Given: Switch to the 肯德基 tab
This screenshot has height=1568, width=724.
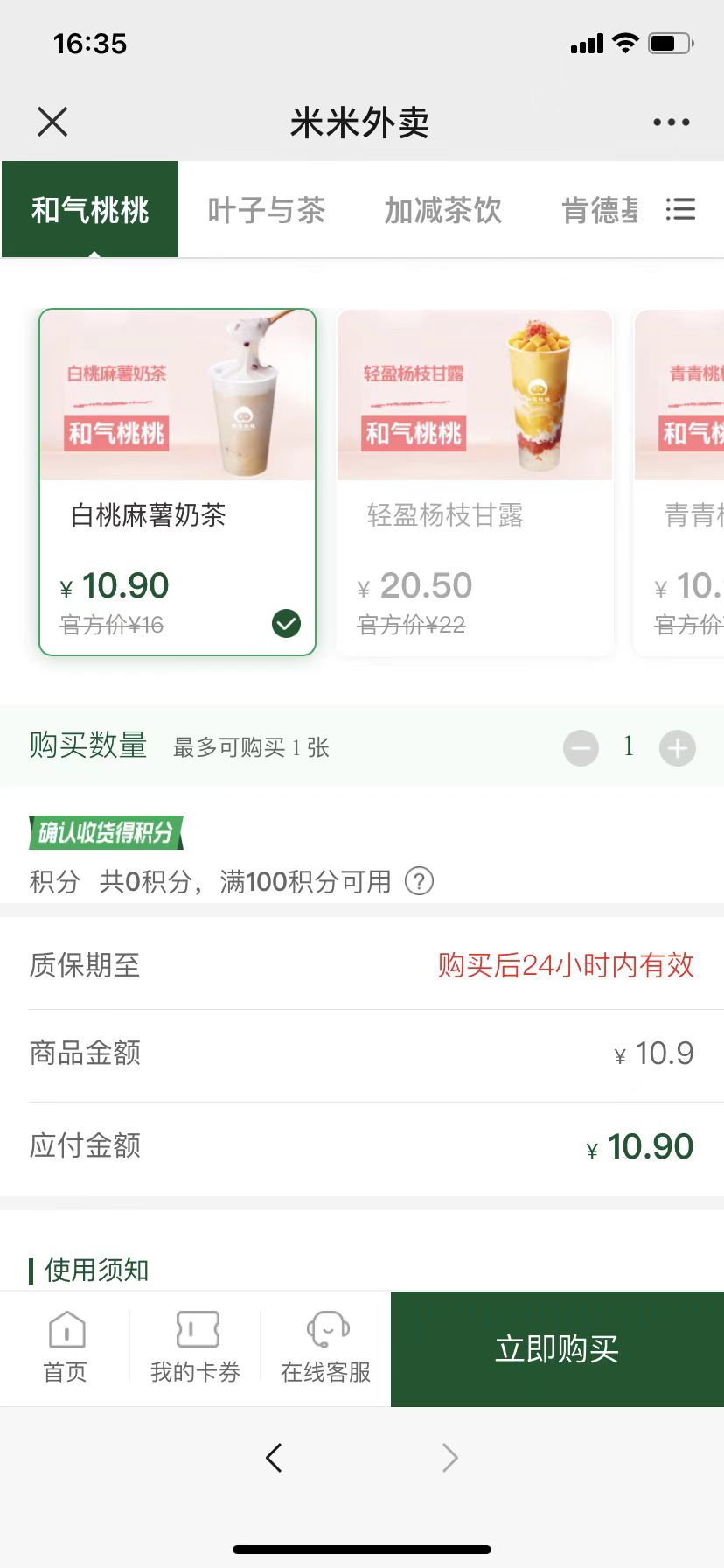Looking at the screenshot, I should 600,210.
